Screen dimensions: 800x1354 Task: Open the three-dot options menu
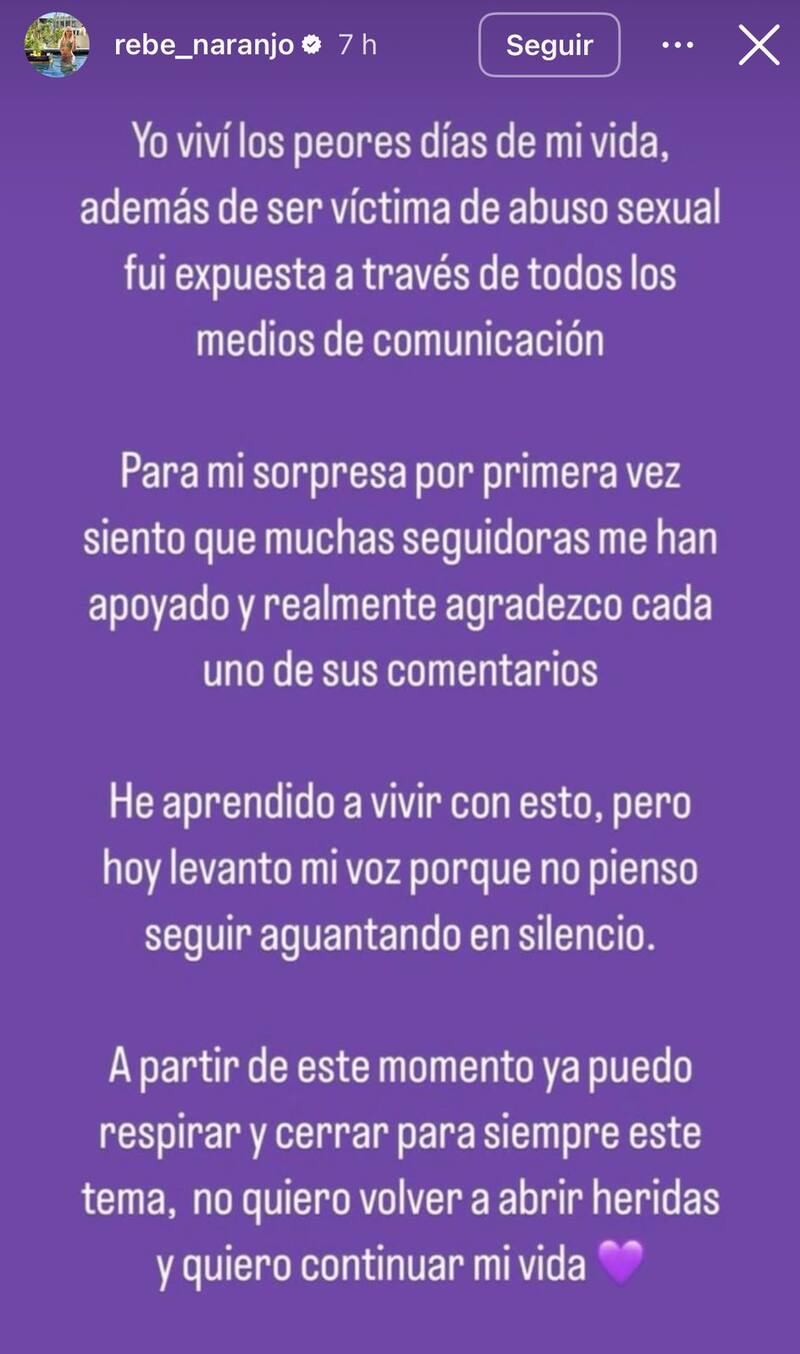pyautogui.click(x=678, y=45)
